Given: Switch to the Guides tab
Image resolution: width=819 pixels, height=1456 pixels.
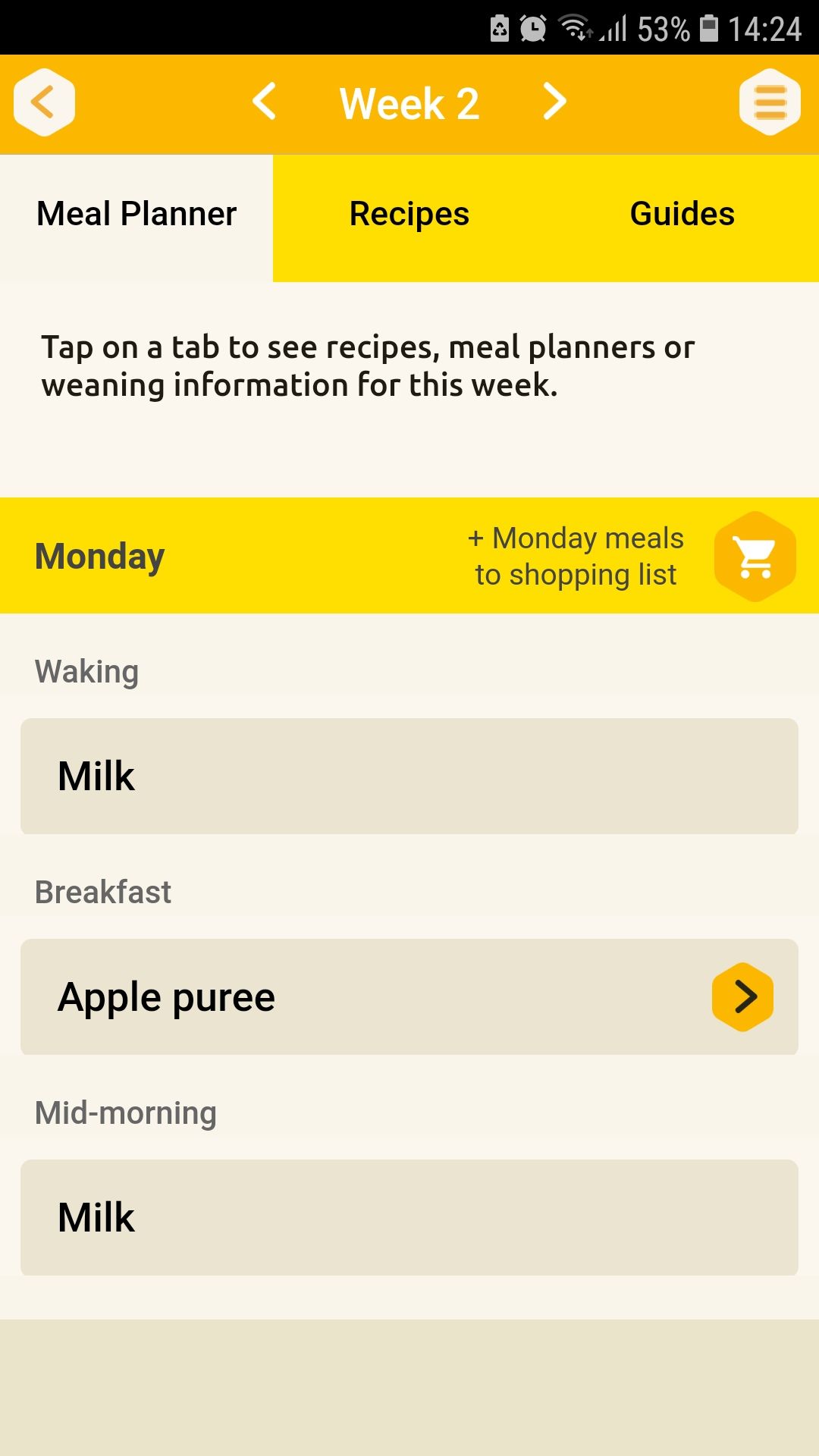Looking at the screenshot, I should 682,215.
